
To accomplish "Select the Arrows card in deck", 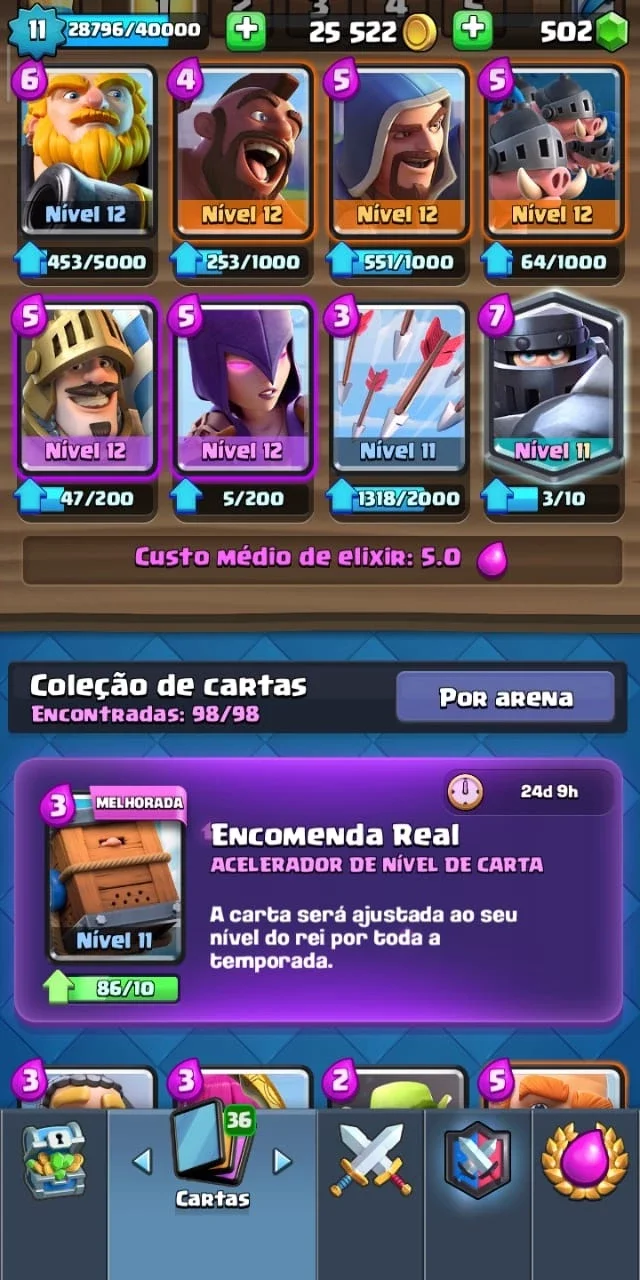I will click(399, 387).
